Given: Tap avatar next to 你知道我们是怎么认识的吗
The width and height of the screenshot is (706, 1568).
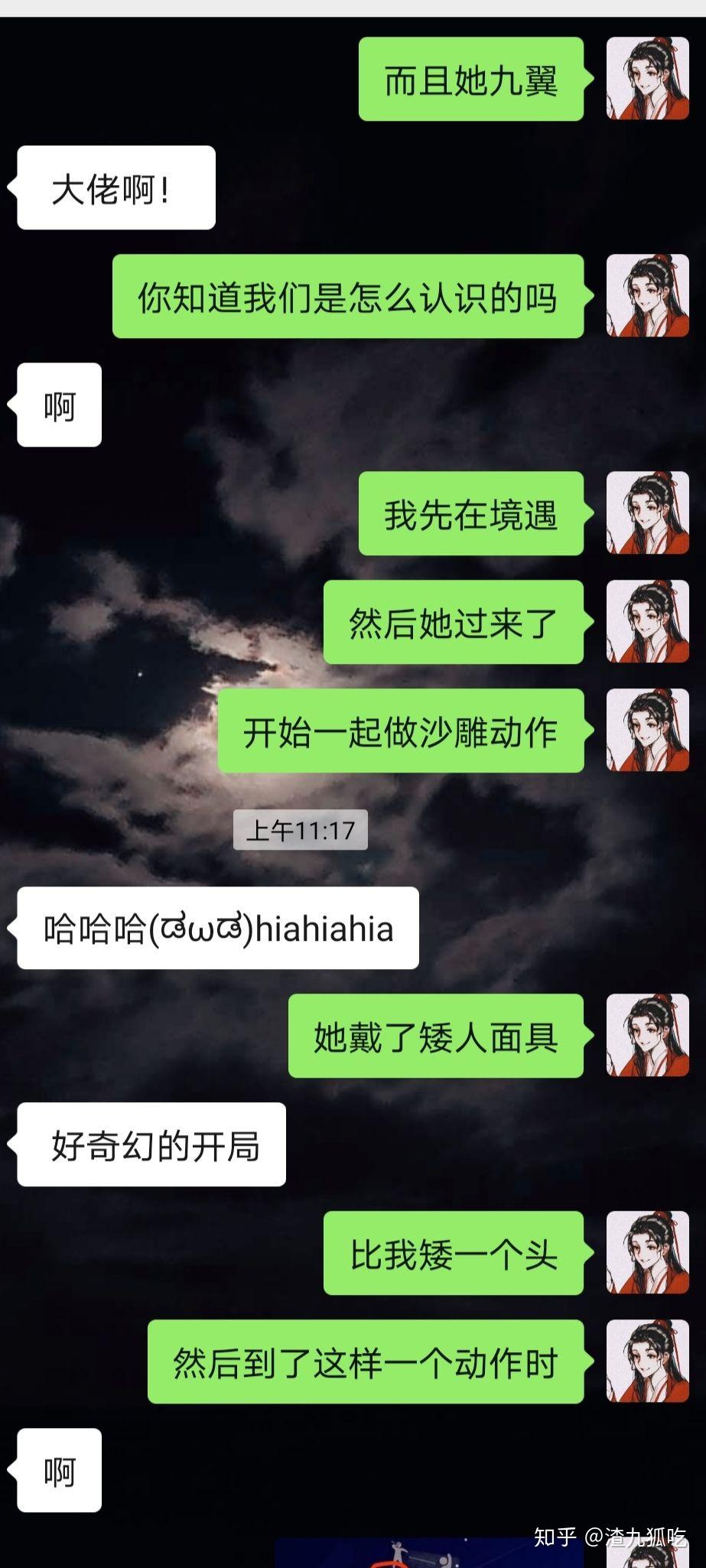Looking at the screenshot, I should click(x=647, y=296).
